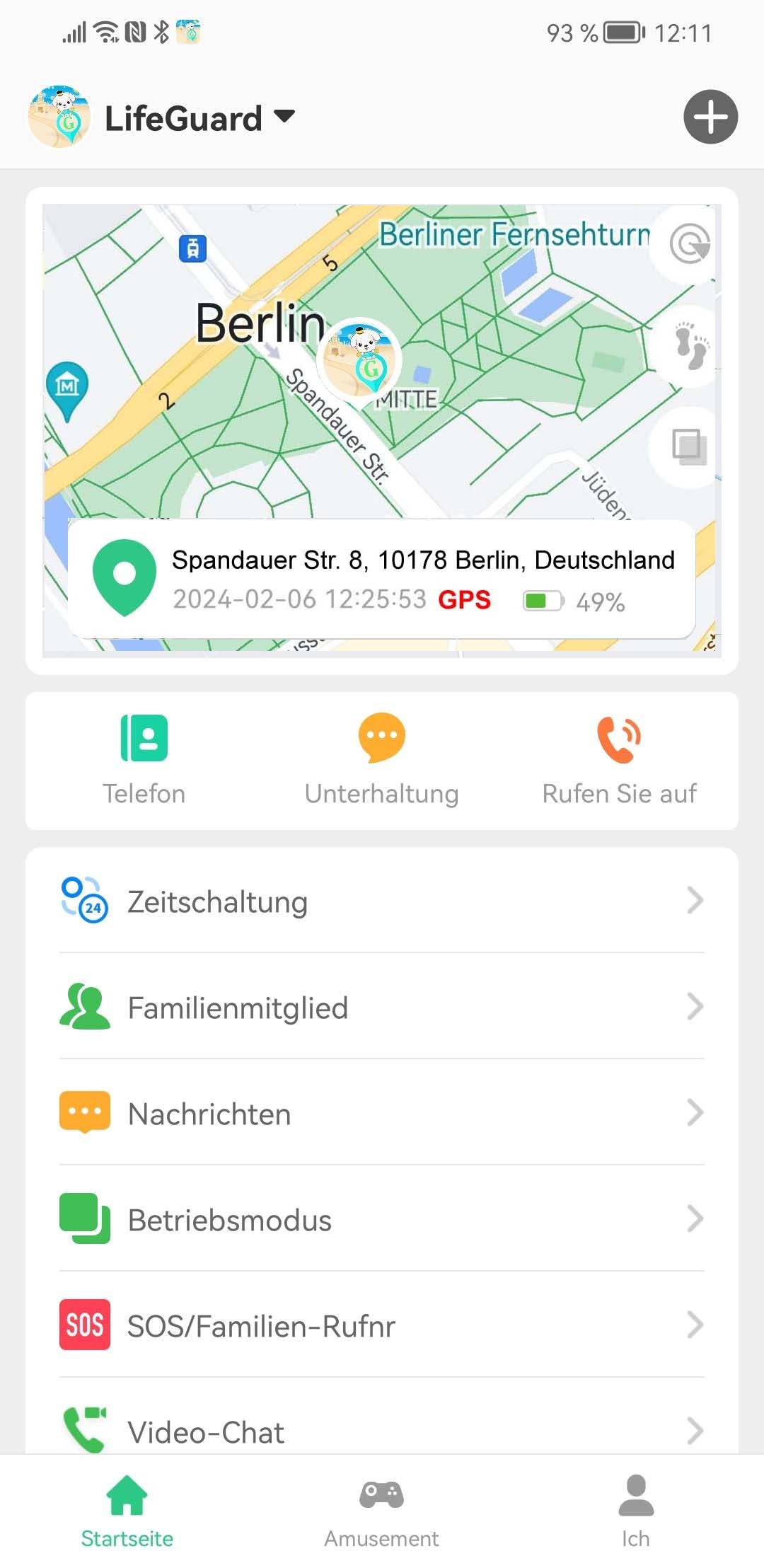Open the footprints location history
Image resolution: width=764 pixels, height=1568 pixels.
(689, 347)
